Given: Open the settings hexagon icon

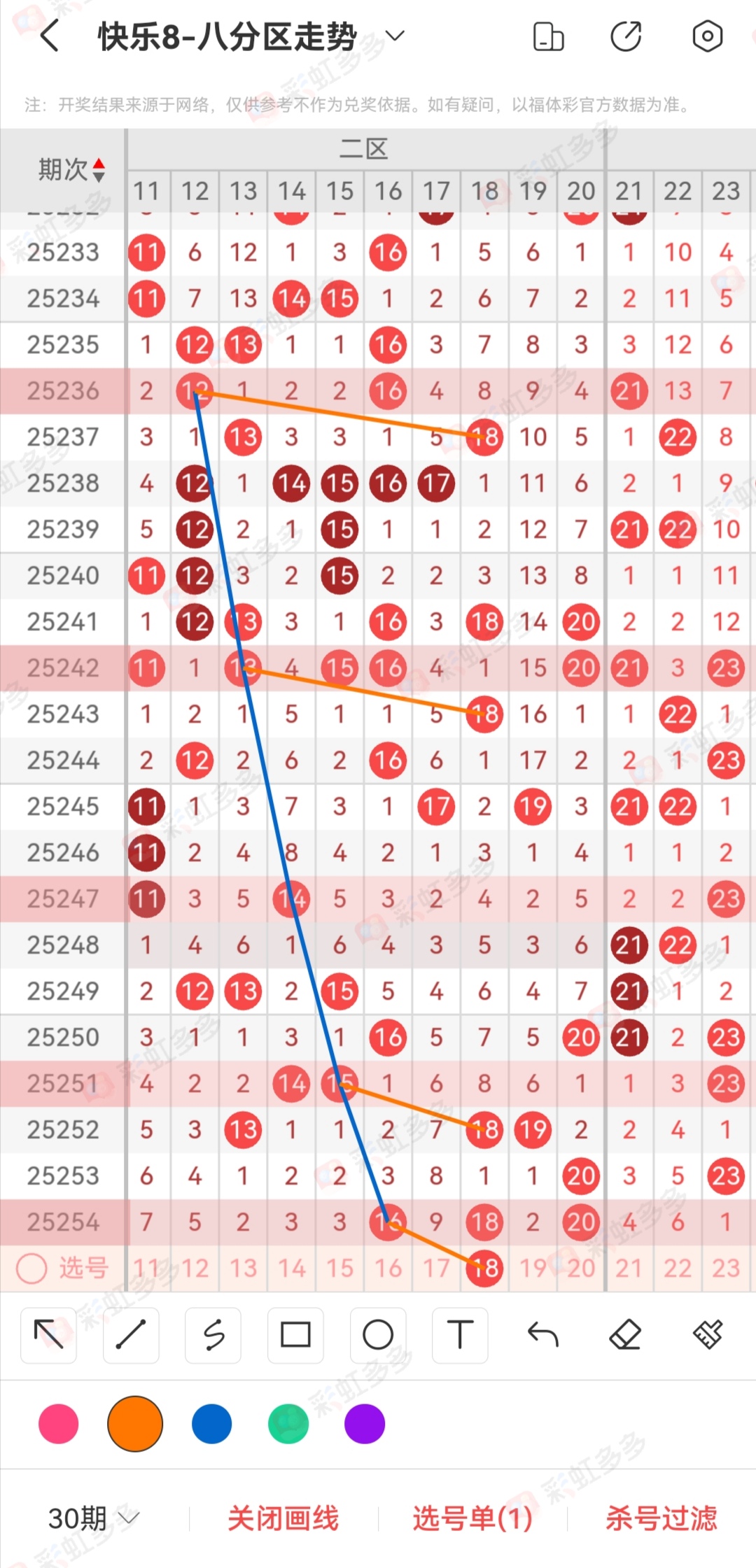Looking at the screenshot, I should pyautogui.click(x=707, y=36).
